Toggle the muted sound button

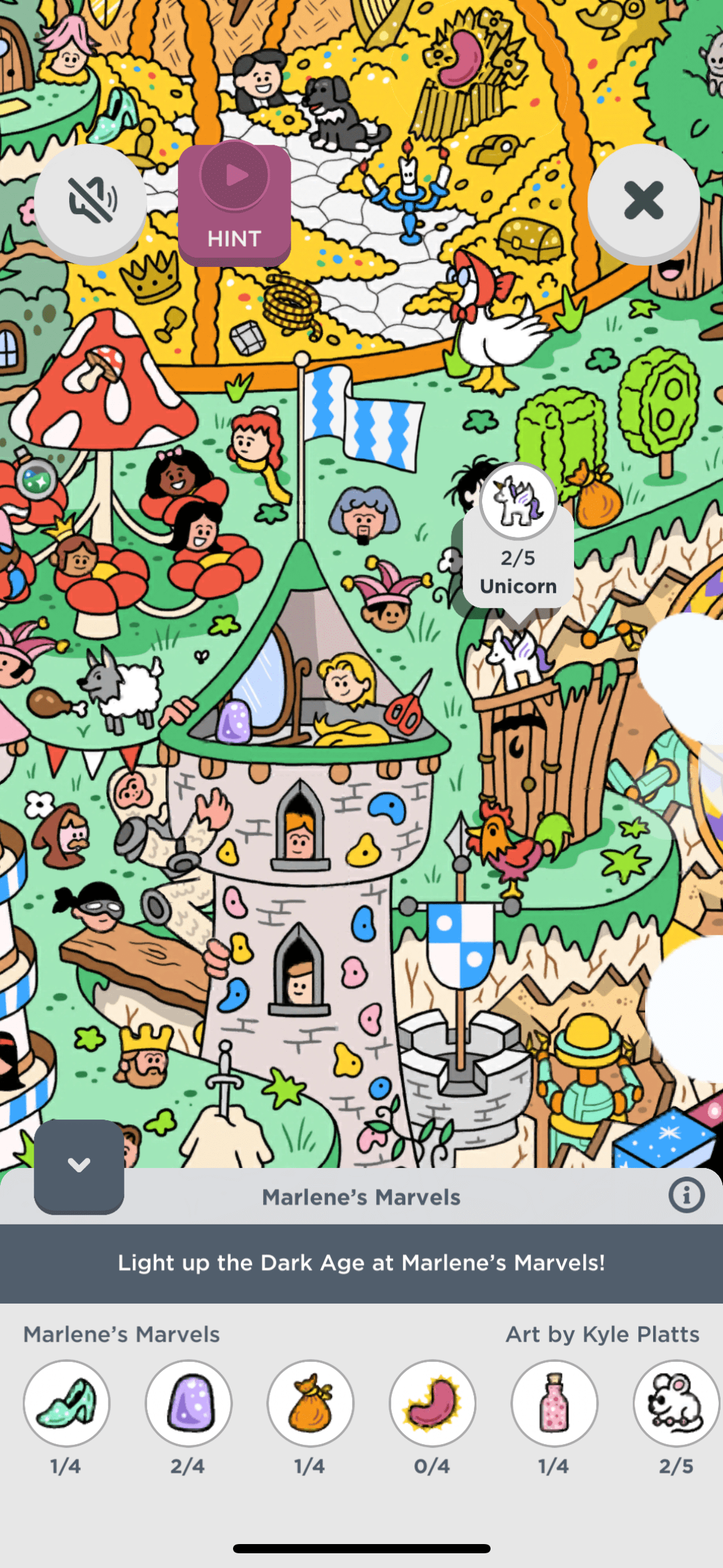[91, 201]
